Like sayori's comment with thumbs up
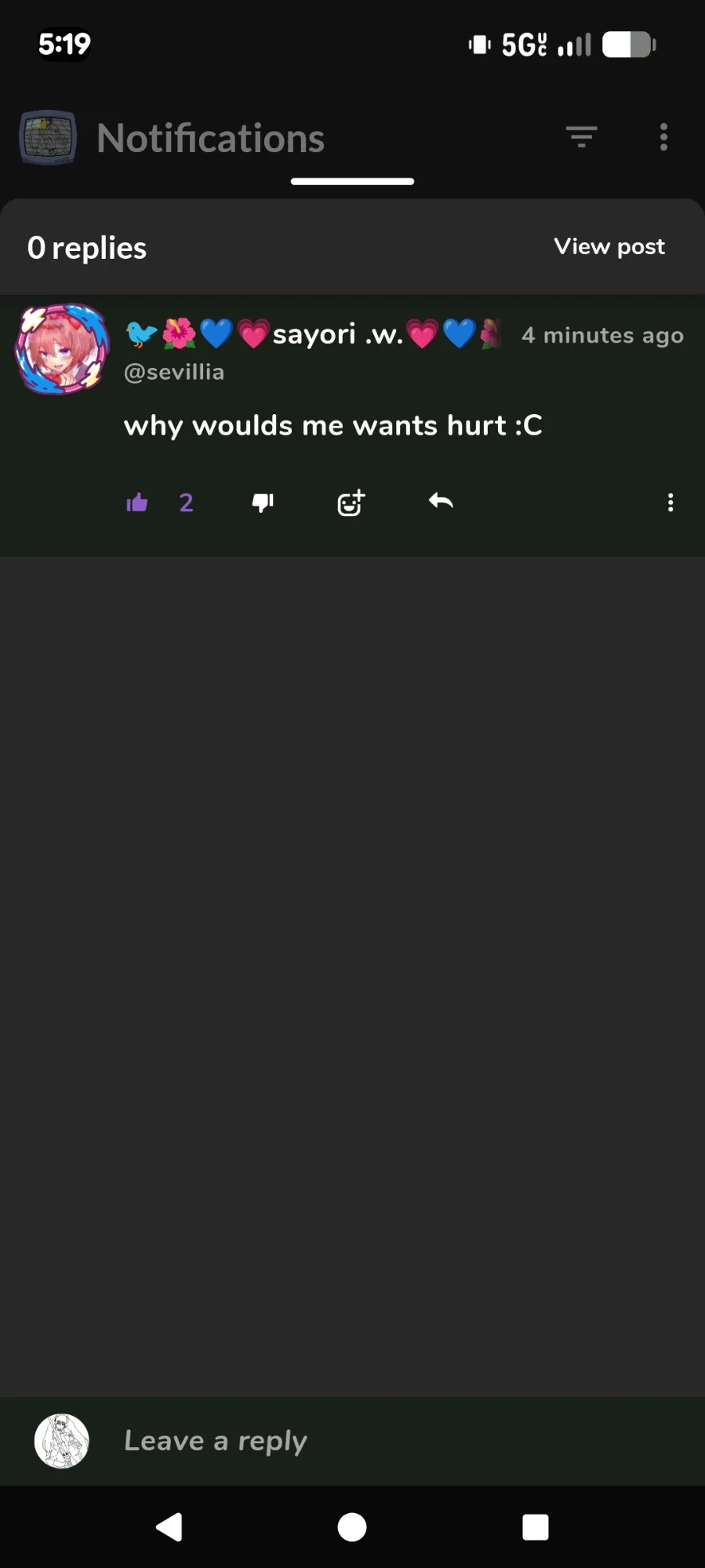Screen dimensions: 705x1568 137,502
